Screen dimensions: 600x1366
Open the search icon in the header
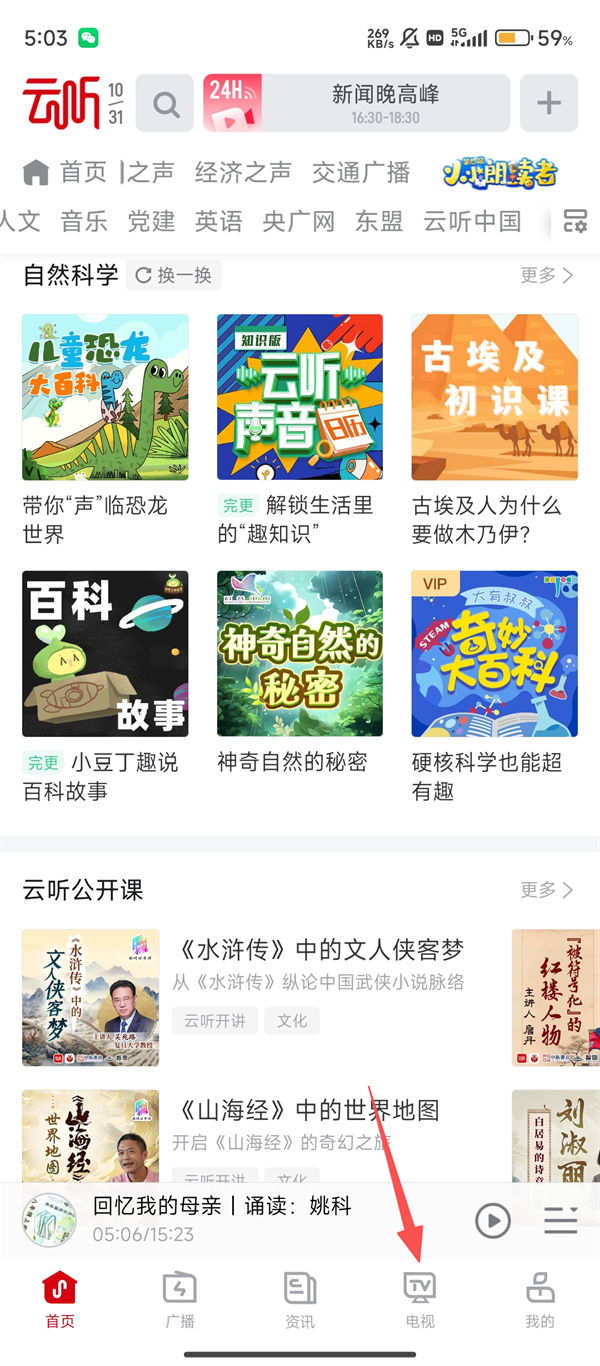click(x=165, y=104)
